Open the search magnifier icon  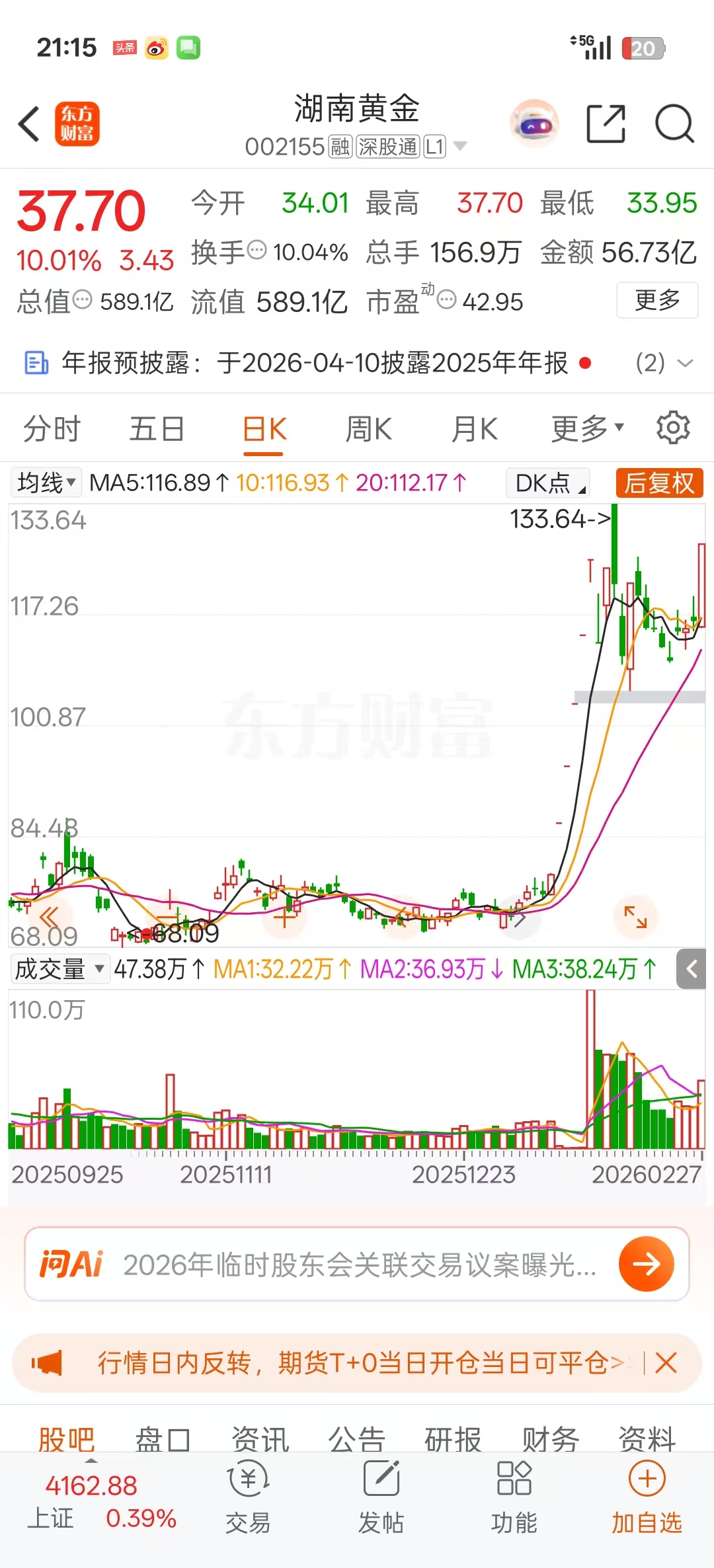(x=674, y=124)
